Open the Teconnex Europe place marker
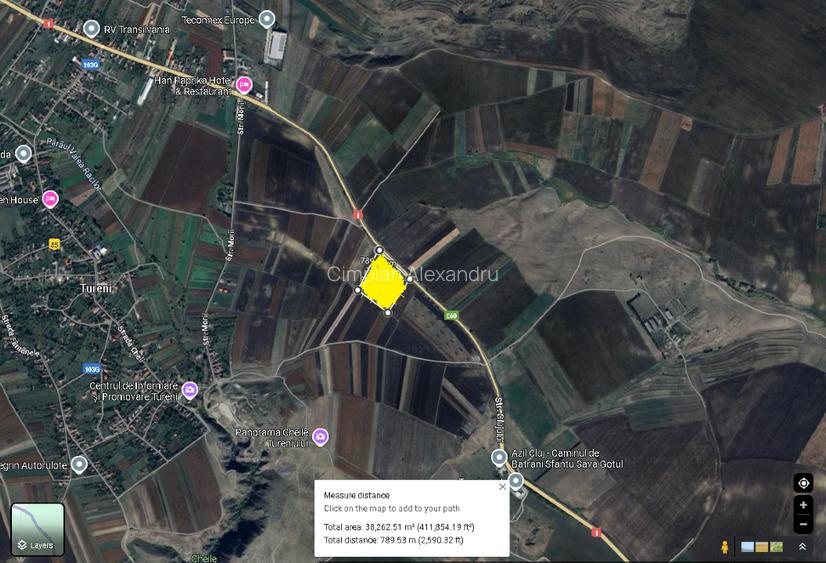826x563 pixels. [267, 19]
